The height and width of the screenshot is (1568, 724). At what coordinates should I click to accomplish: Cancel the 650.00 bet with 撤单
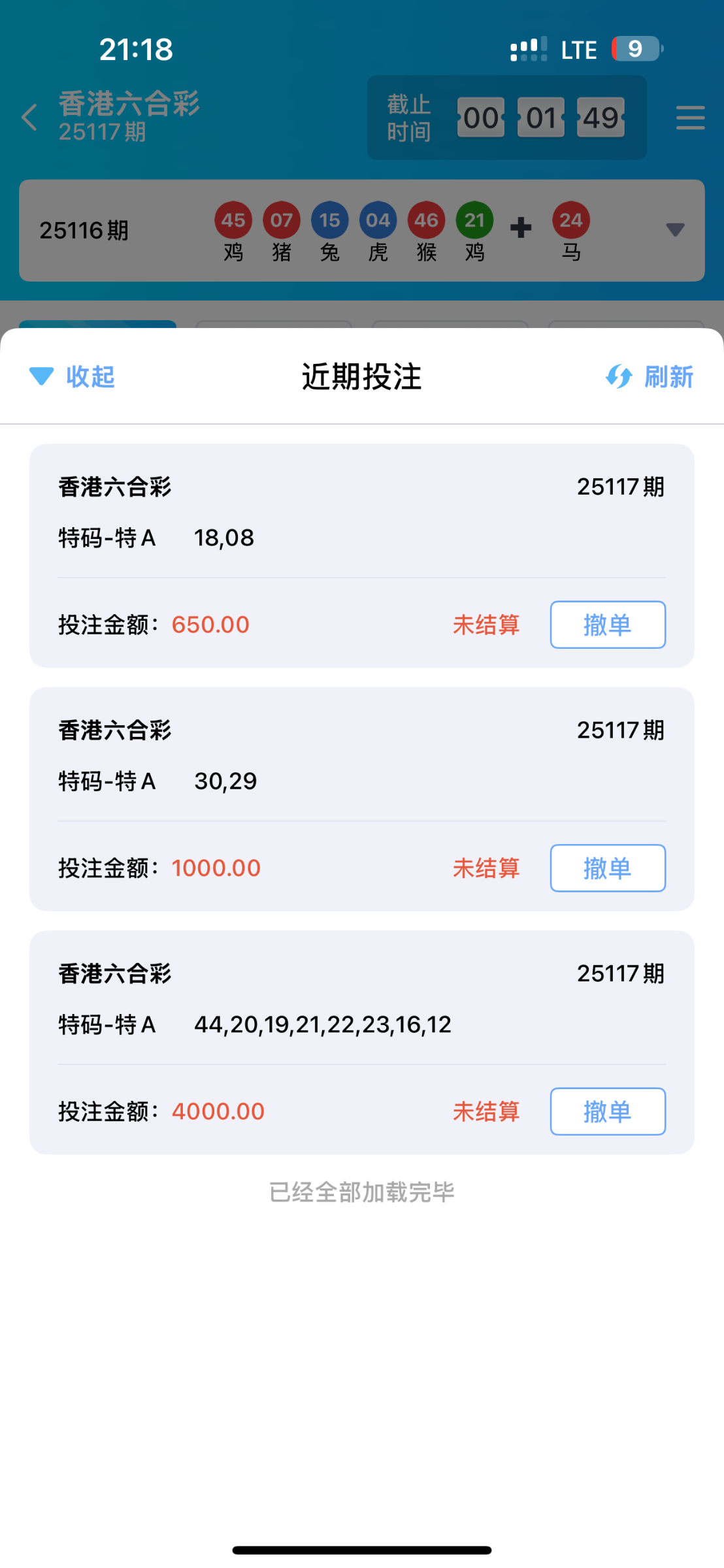pos(607,625)
